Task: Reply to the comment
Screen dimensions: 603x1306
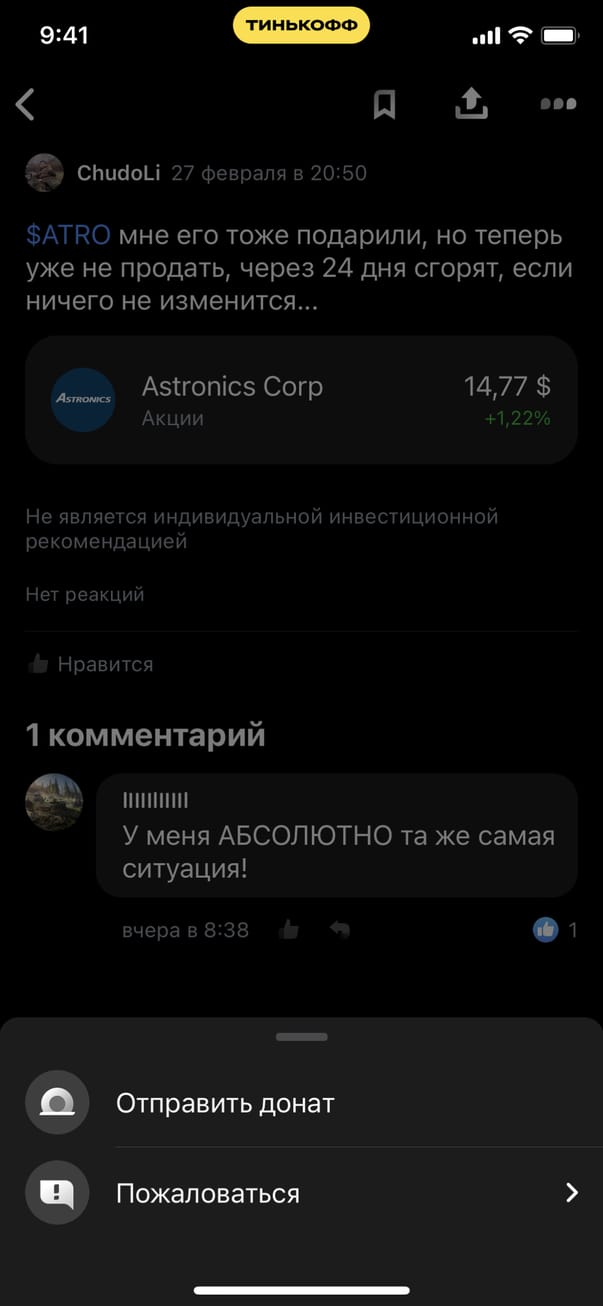Action: click(x=340, y=930)
